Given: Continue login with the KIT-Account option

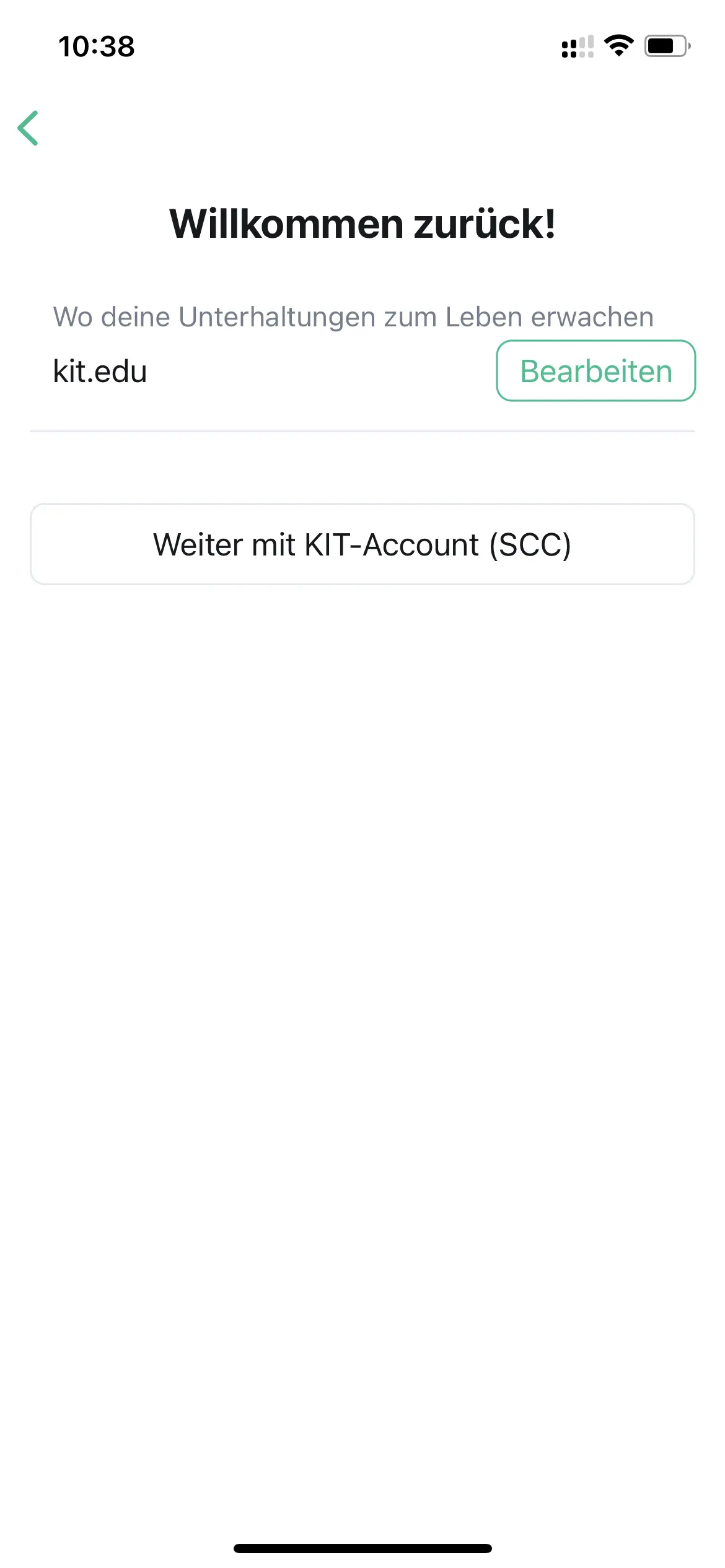Looking at the screenshot, I should (x=362, y=544).
